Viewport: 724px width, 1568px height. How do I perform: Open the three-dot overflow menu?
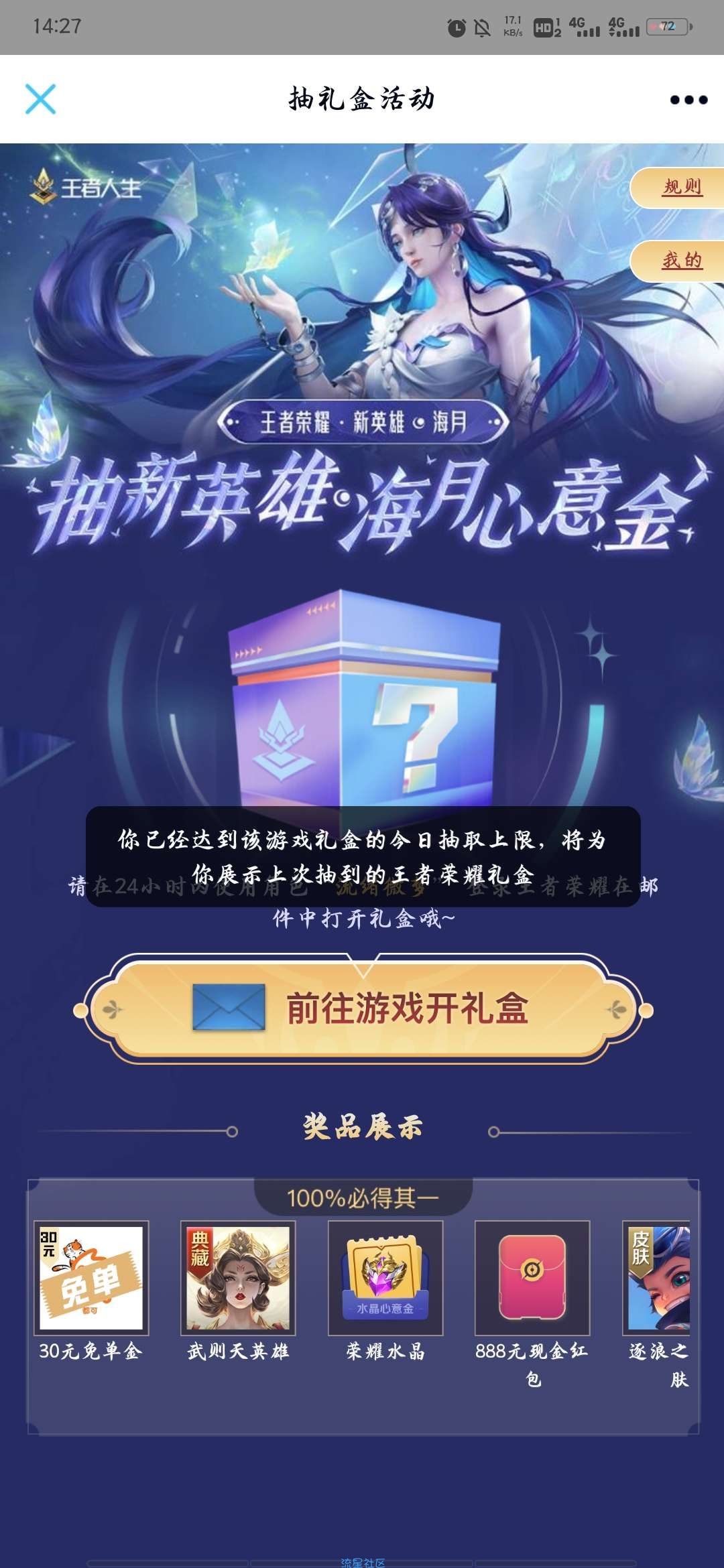click(x=688, y=100)
